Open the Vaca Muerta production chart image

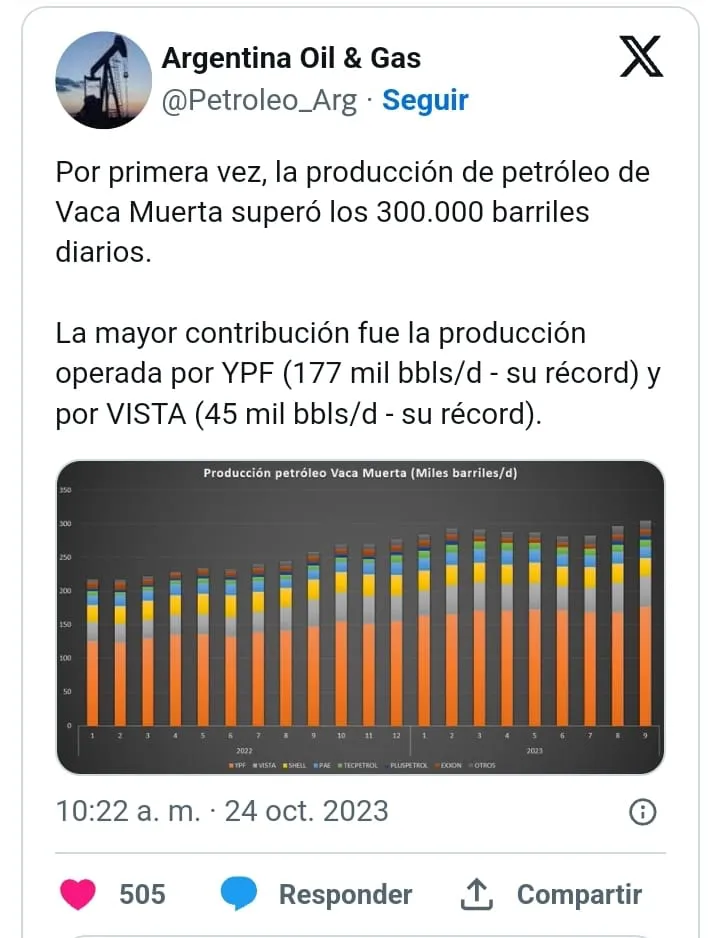pyautogui.click(x=360, y=618)
